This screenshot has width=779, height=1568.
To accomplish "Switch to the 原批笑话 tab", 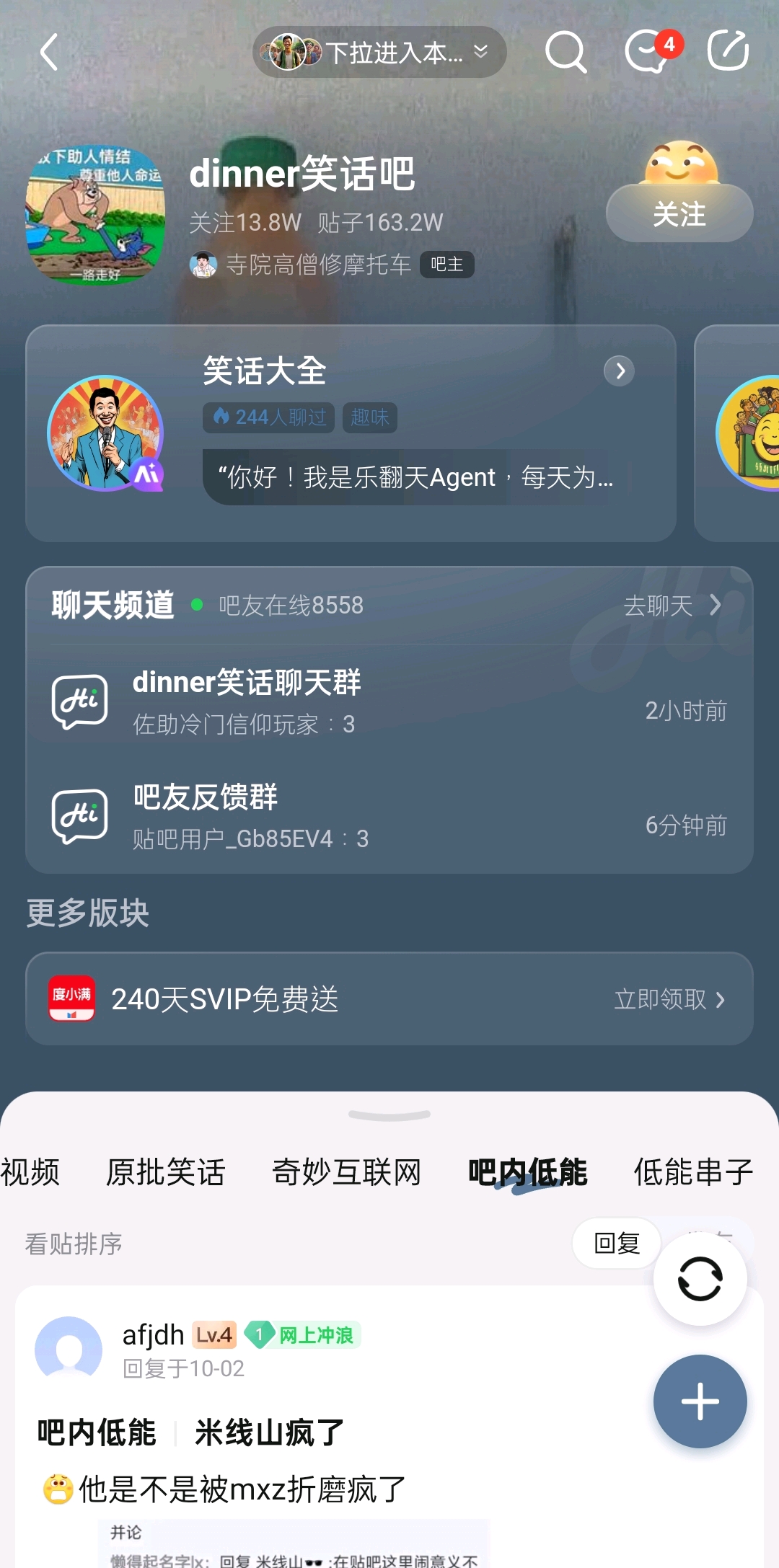I will (165, 1171).
